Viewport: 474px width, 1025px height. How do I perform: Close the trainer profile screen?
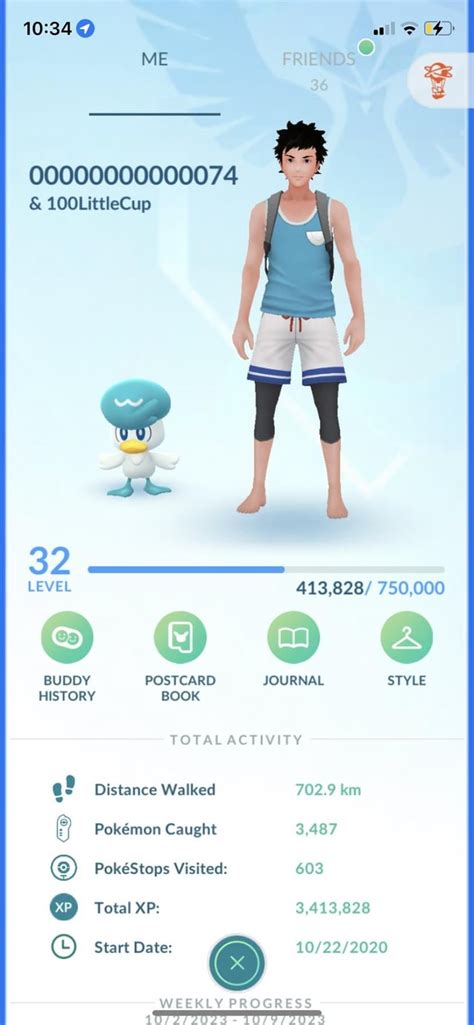[x=237, y=962]
